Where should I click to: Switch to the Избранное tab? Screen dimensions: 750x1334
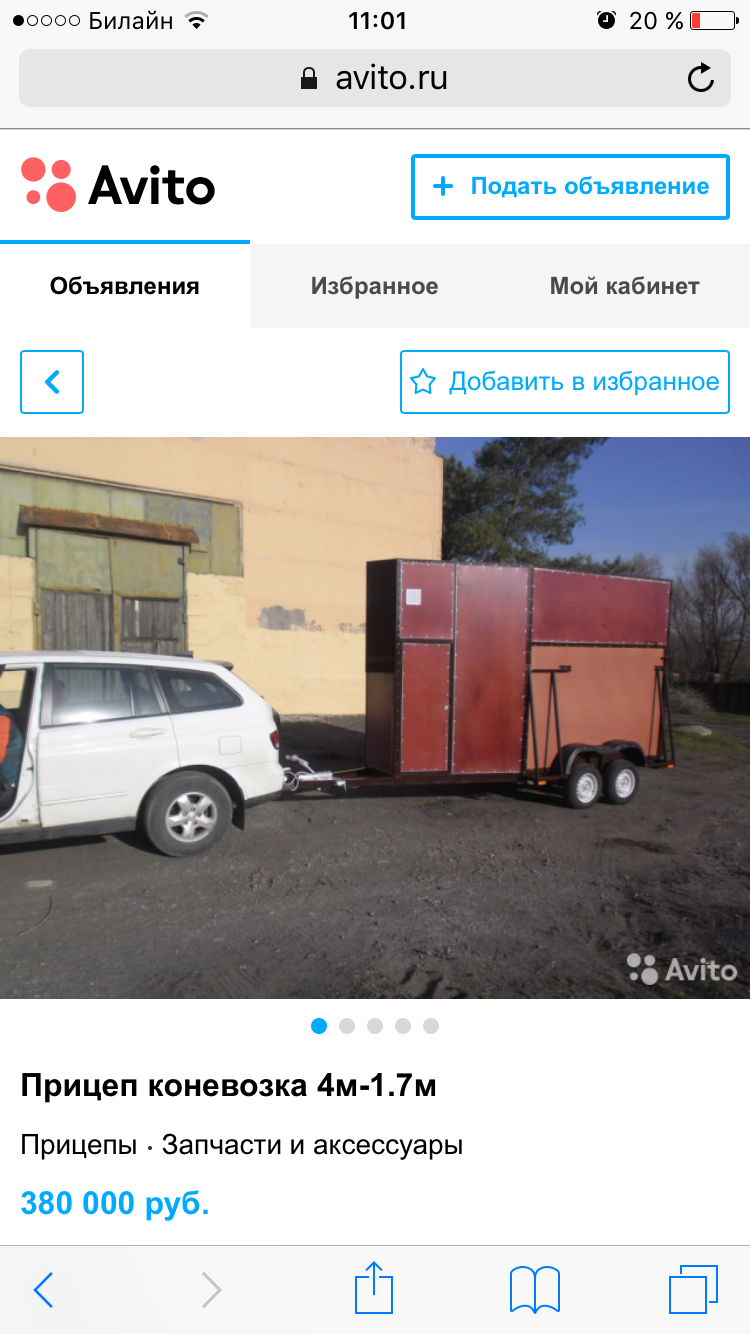[374, 286]
